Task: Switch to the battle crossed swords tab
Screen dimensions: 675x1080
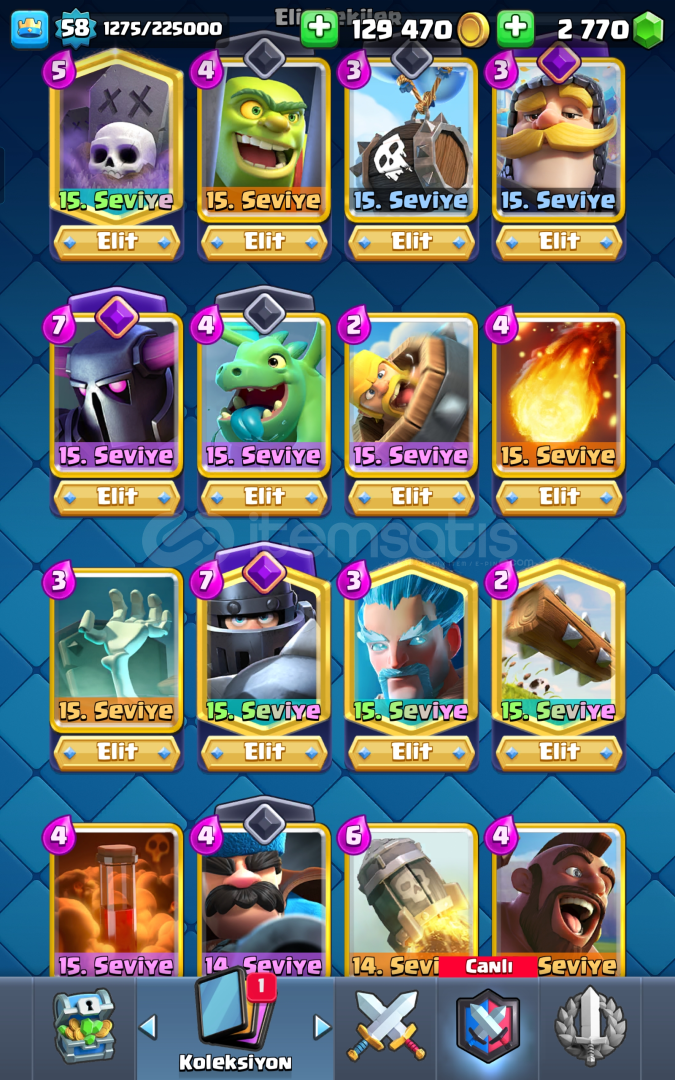Action: click(386, 1026)
